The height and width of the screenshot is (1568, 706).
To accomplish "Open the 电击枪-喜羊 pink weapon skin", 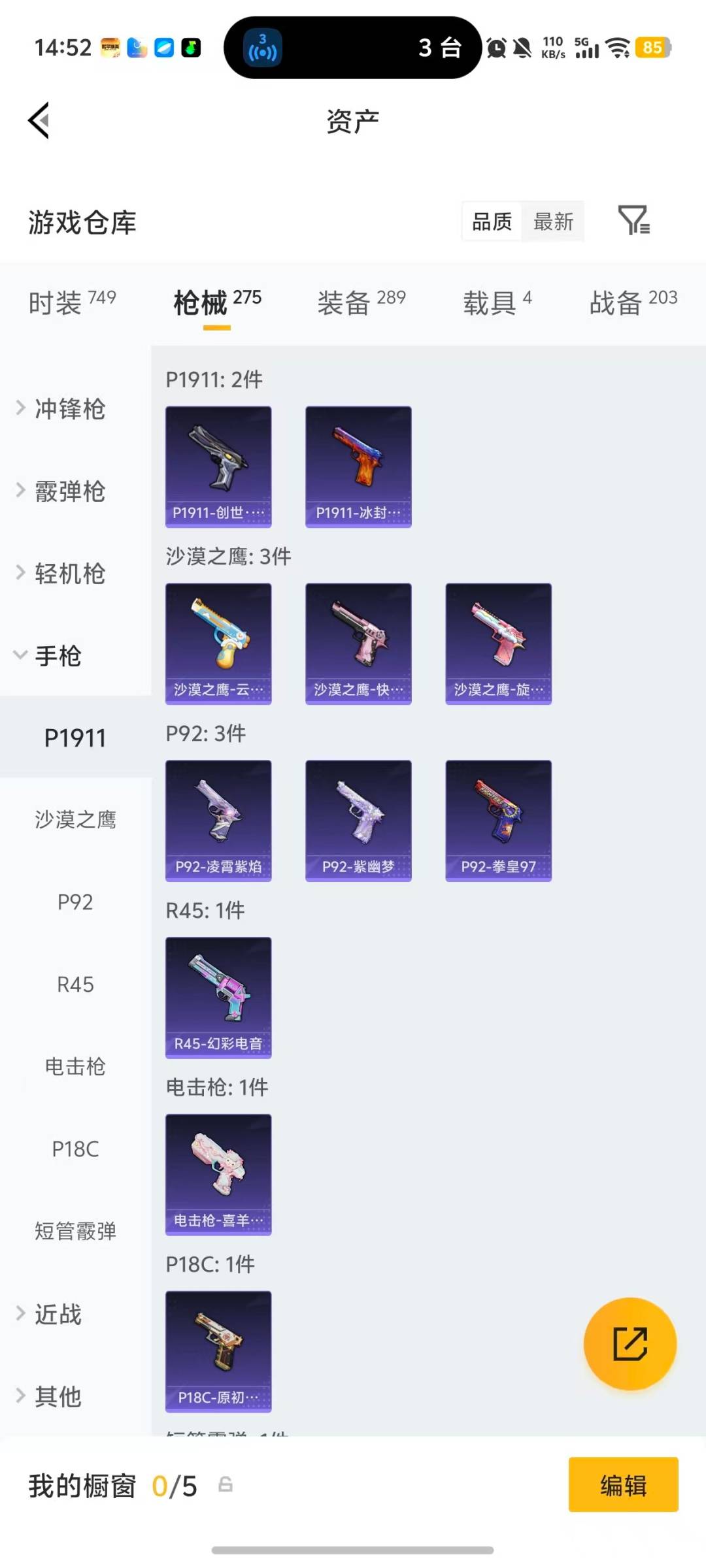I will point(218,1173).
